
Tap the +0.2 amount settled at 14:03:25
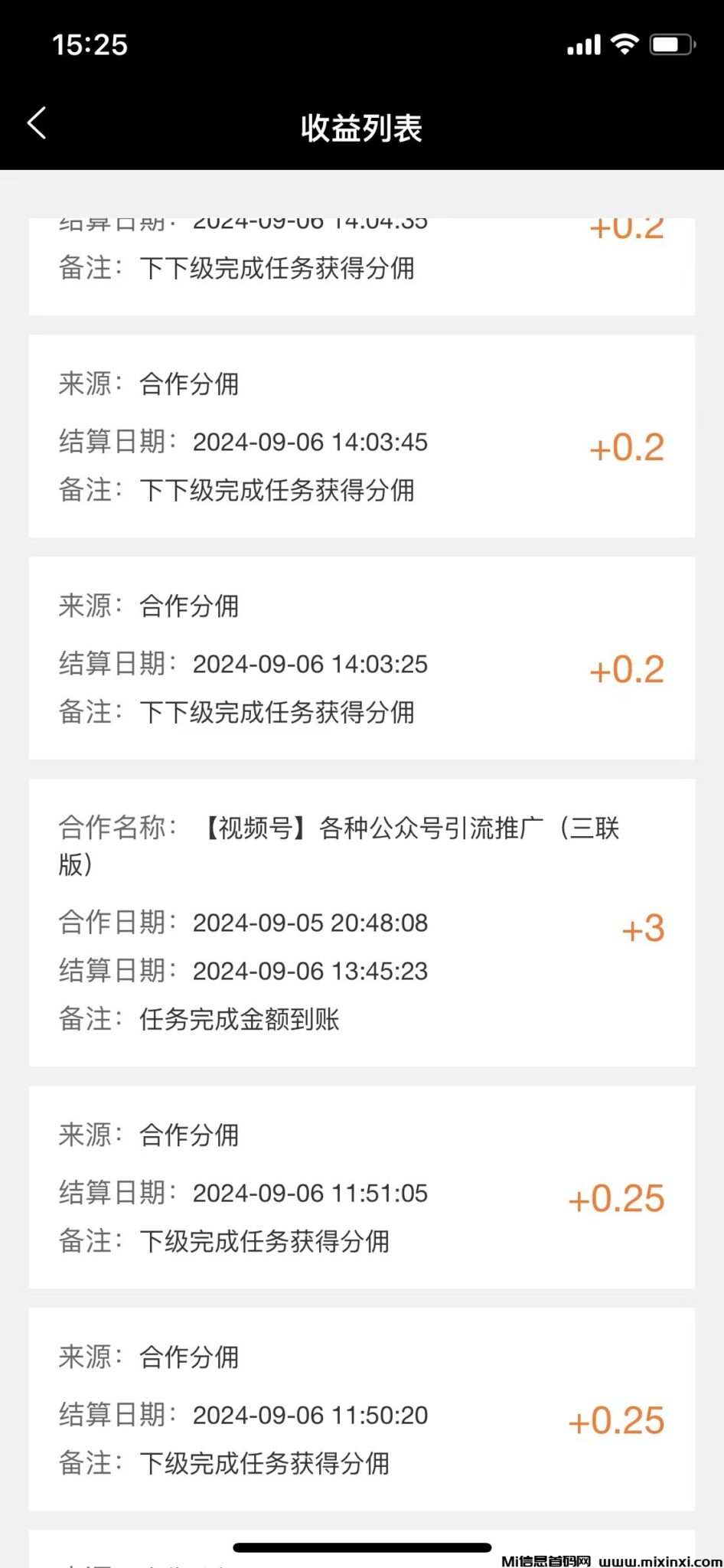pyautogui.click(x=625, y=668)
